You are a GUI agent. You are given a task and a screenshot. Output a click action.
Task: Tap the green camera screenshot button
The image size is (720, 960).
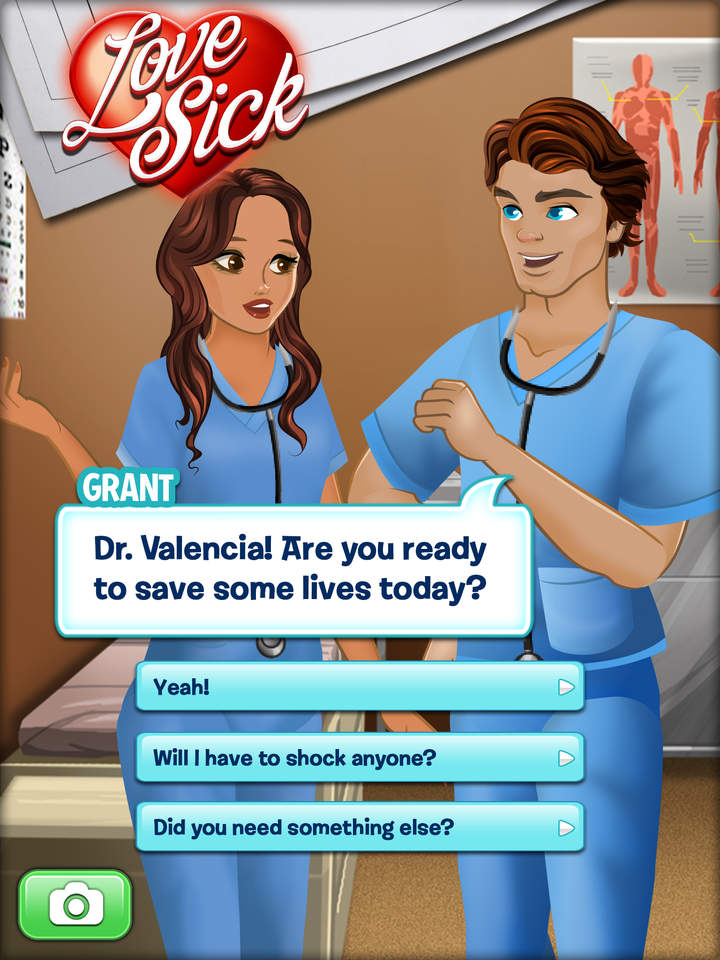tap(75, 905)
